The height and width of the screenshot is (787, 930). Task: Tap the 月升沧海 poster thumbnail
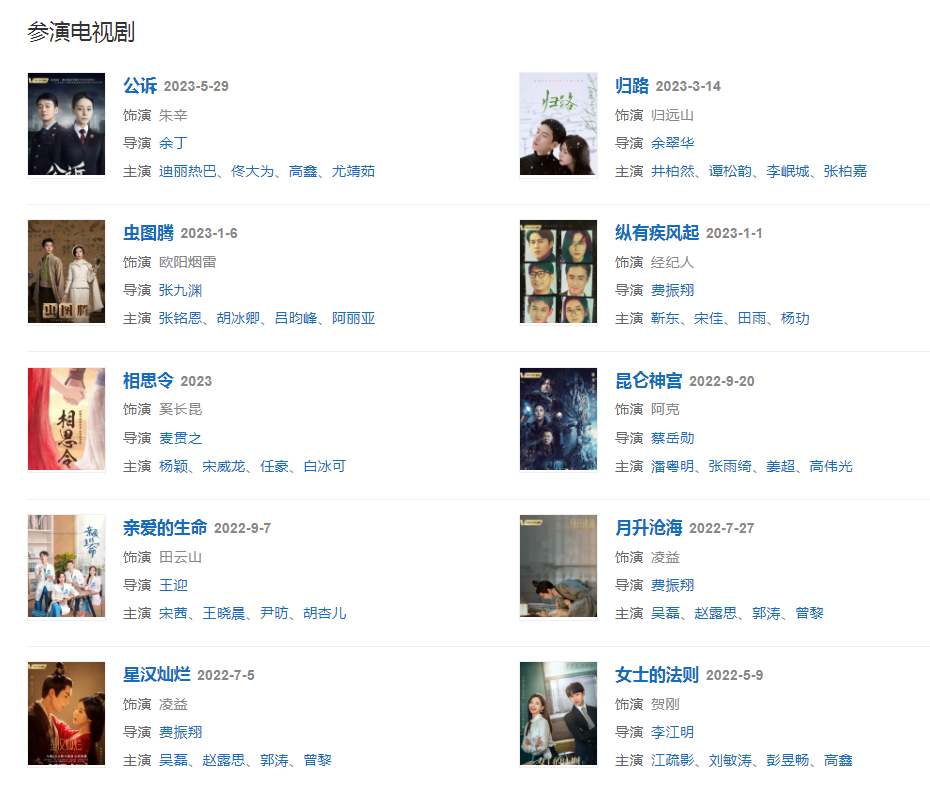(558, 566)
